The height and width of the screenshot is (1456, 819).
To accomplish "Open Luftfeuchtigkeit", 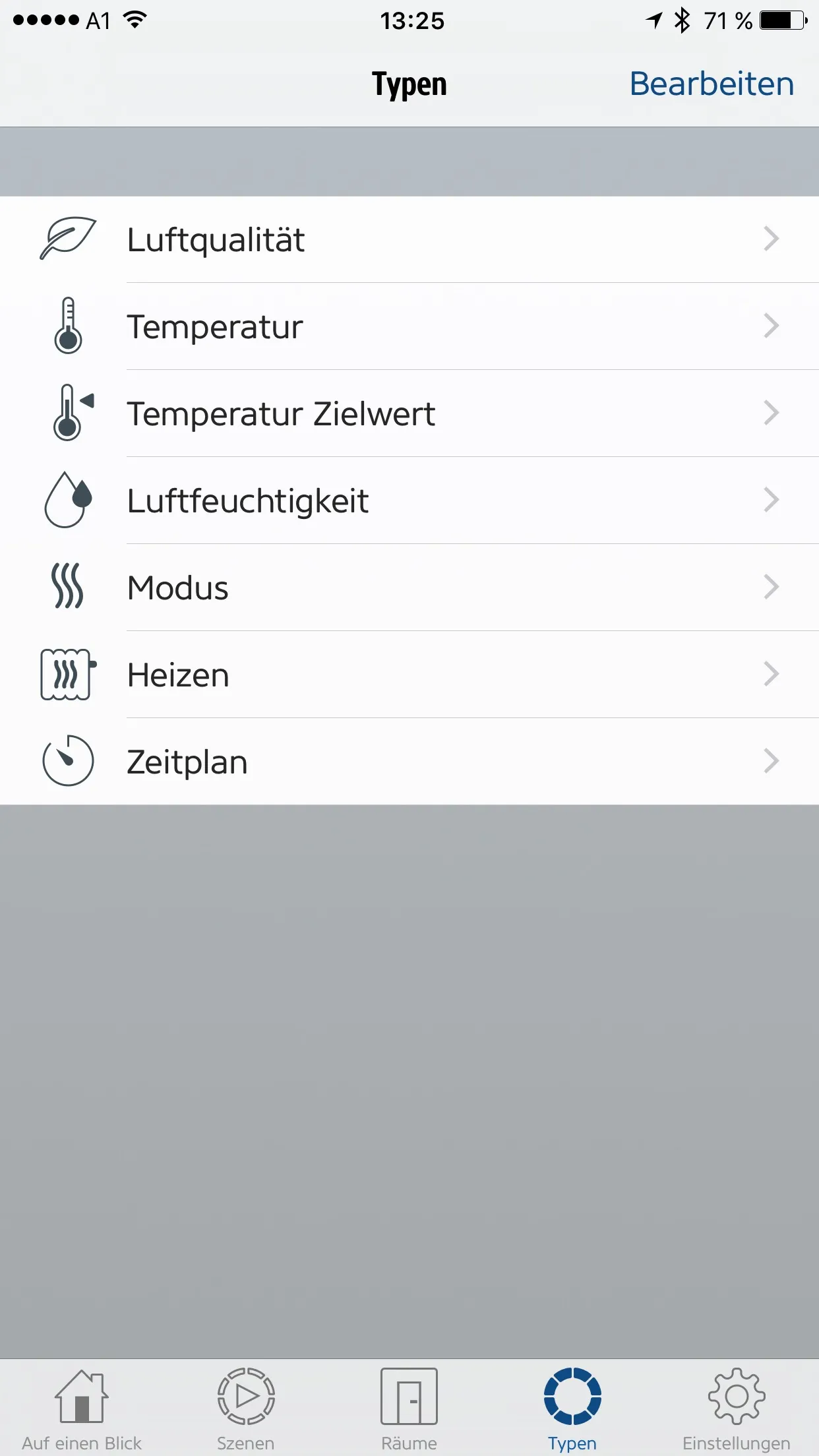I will (409, 501).
